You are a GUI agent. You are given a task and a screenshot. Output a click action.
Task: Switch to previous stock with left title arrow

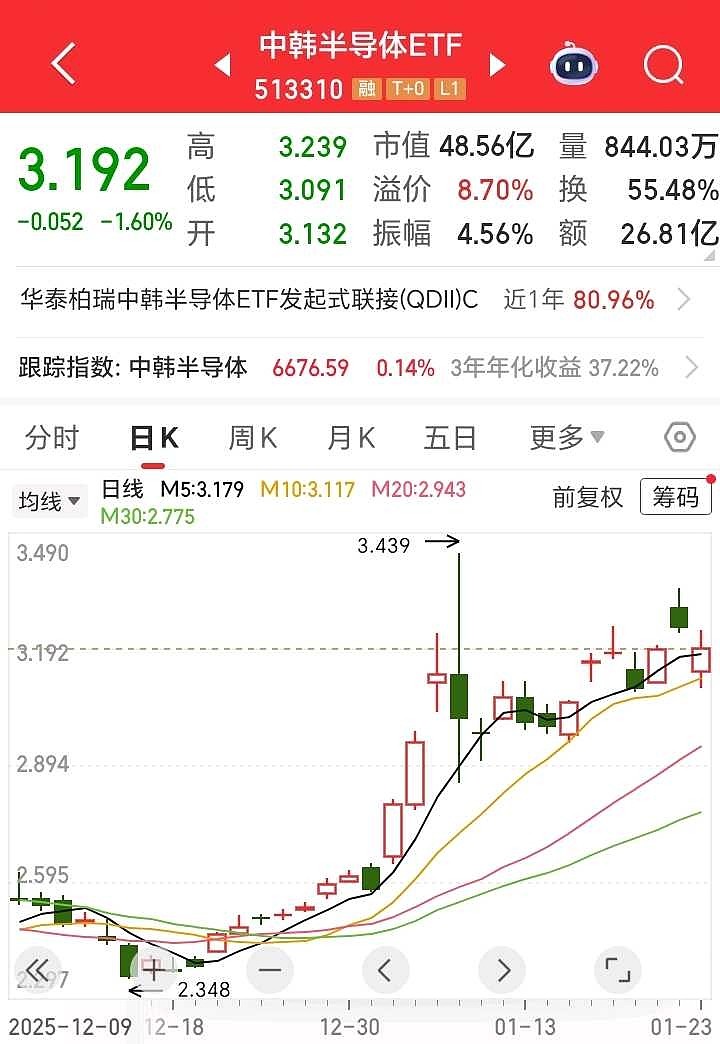pyautogui.click(x=221, y=63)
